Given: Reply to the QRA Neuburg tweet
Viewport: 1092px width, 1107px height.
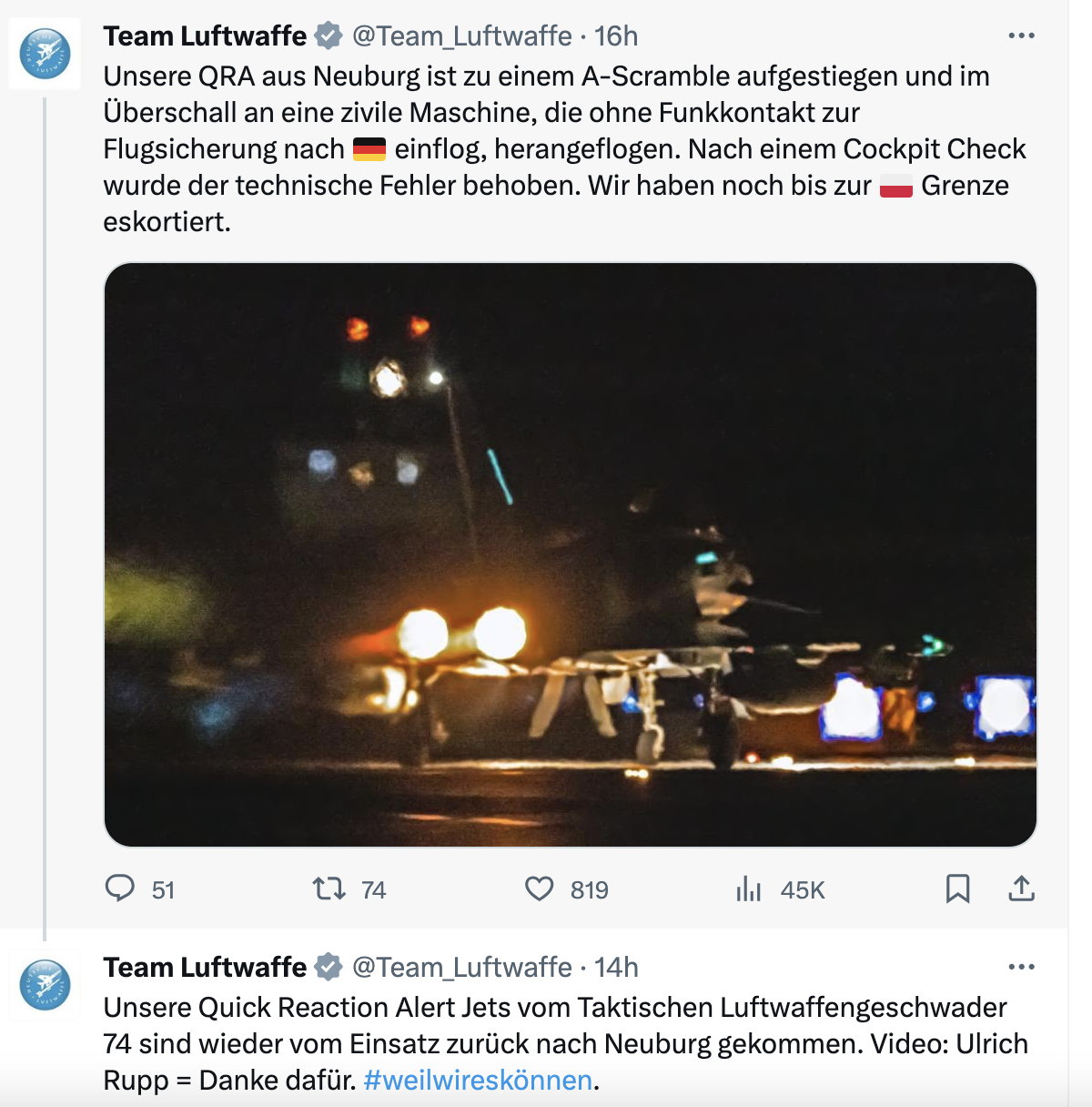Looking at the screenshot, I should tap(120, 889).
